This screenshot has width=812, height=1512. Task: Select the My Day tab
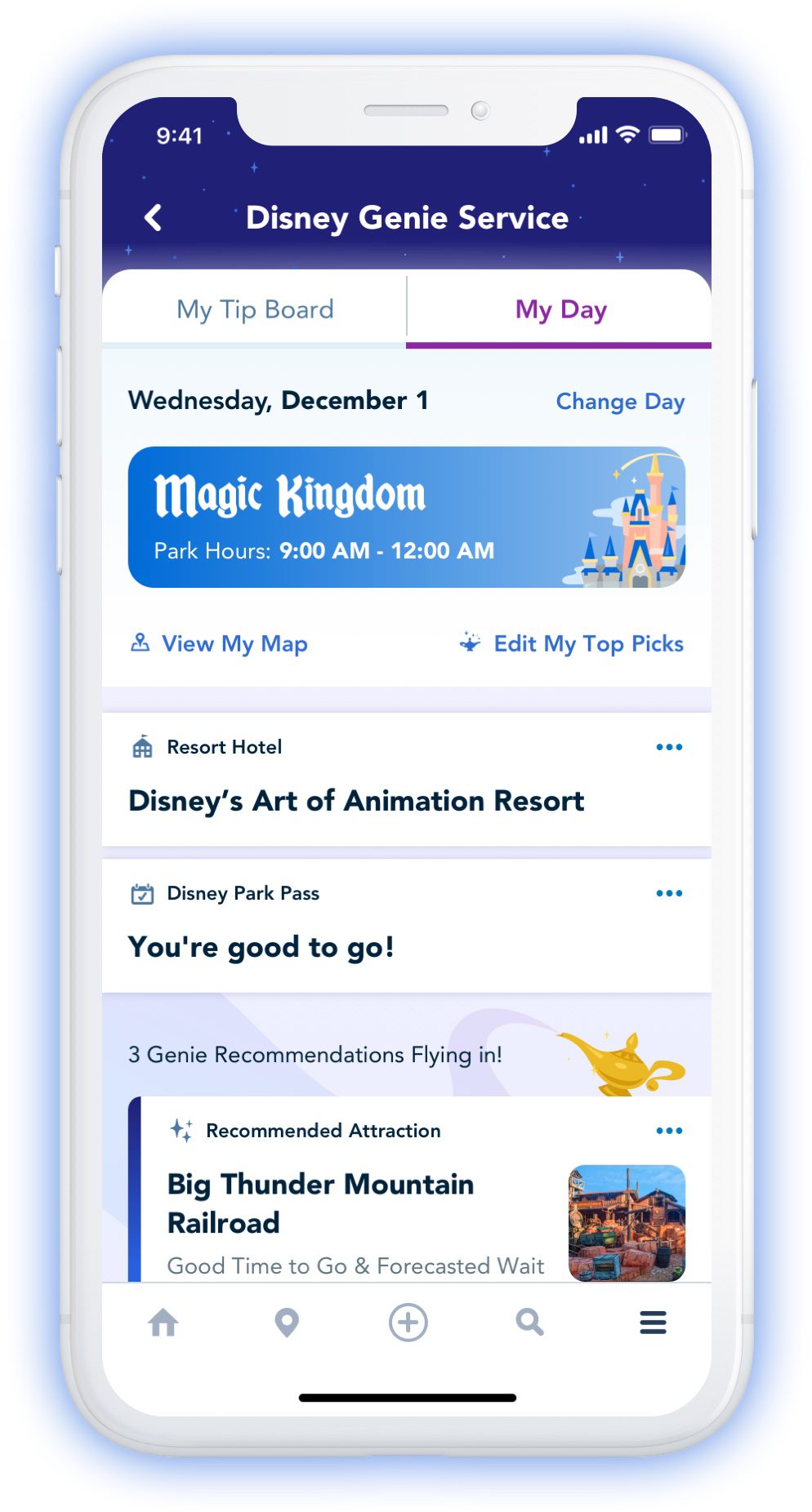[x=560, y=310]
